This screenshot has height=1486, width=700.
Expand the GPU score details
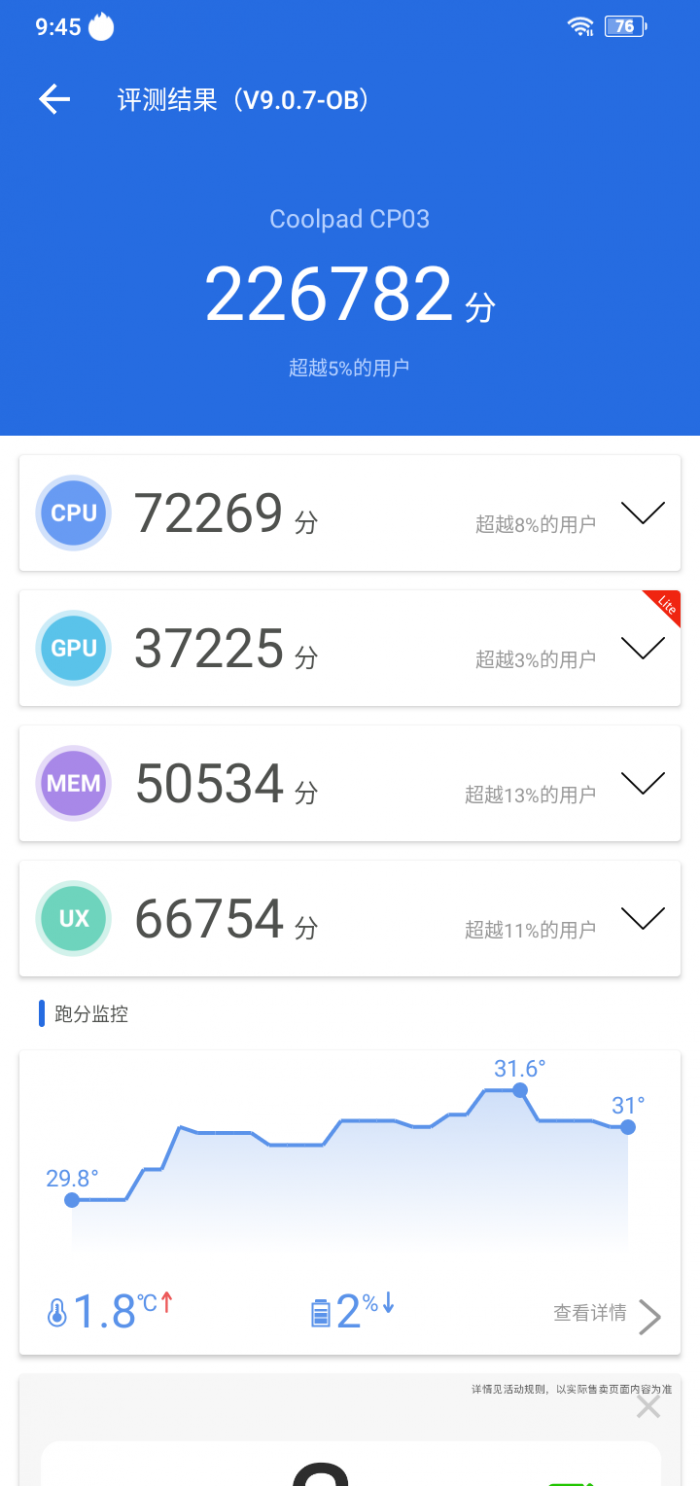coord(642,648)
